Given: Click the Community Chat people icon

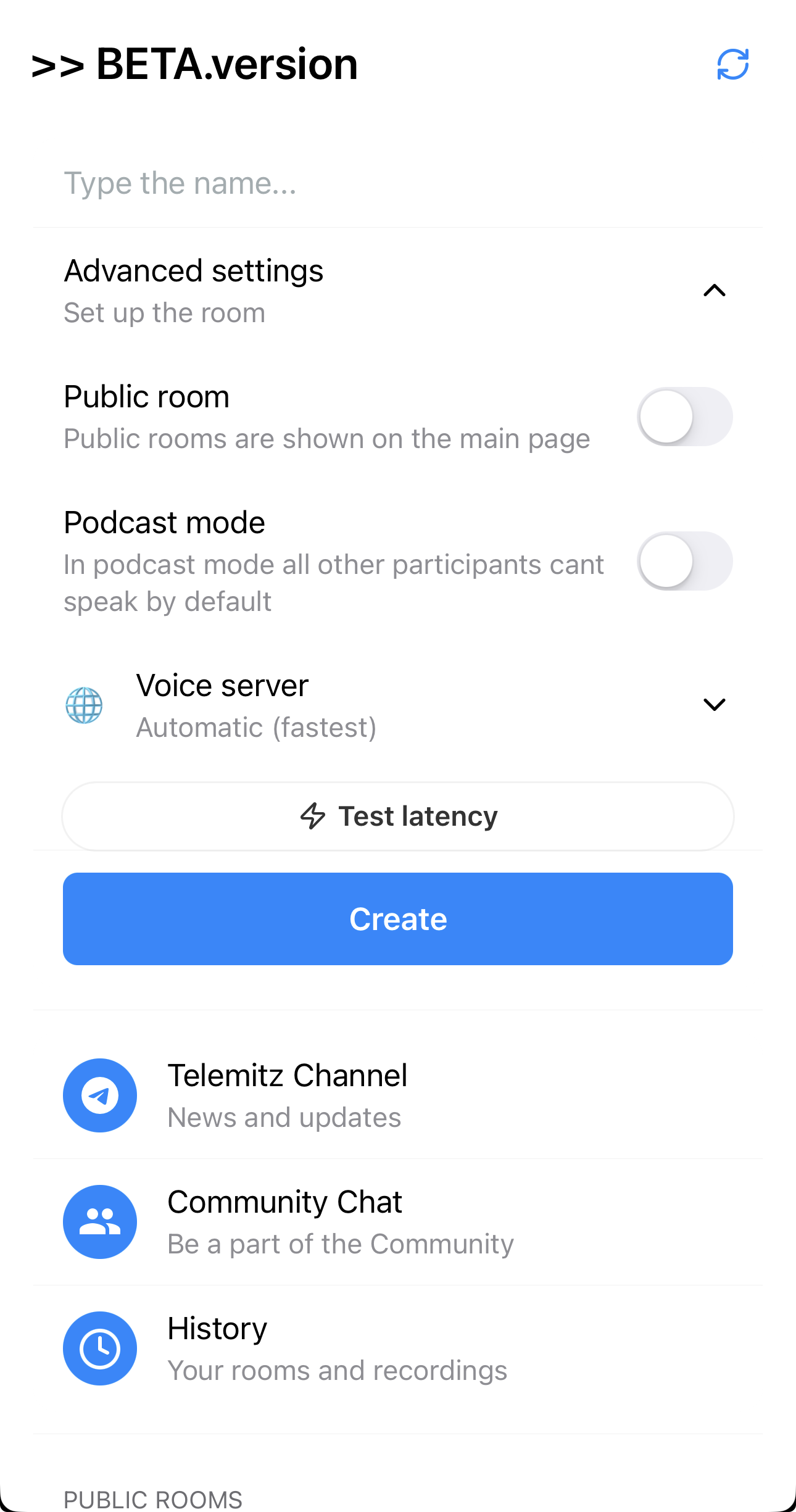Looking at the screenshot, I should click(x=100, y=1222).
